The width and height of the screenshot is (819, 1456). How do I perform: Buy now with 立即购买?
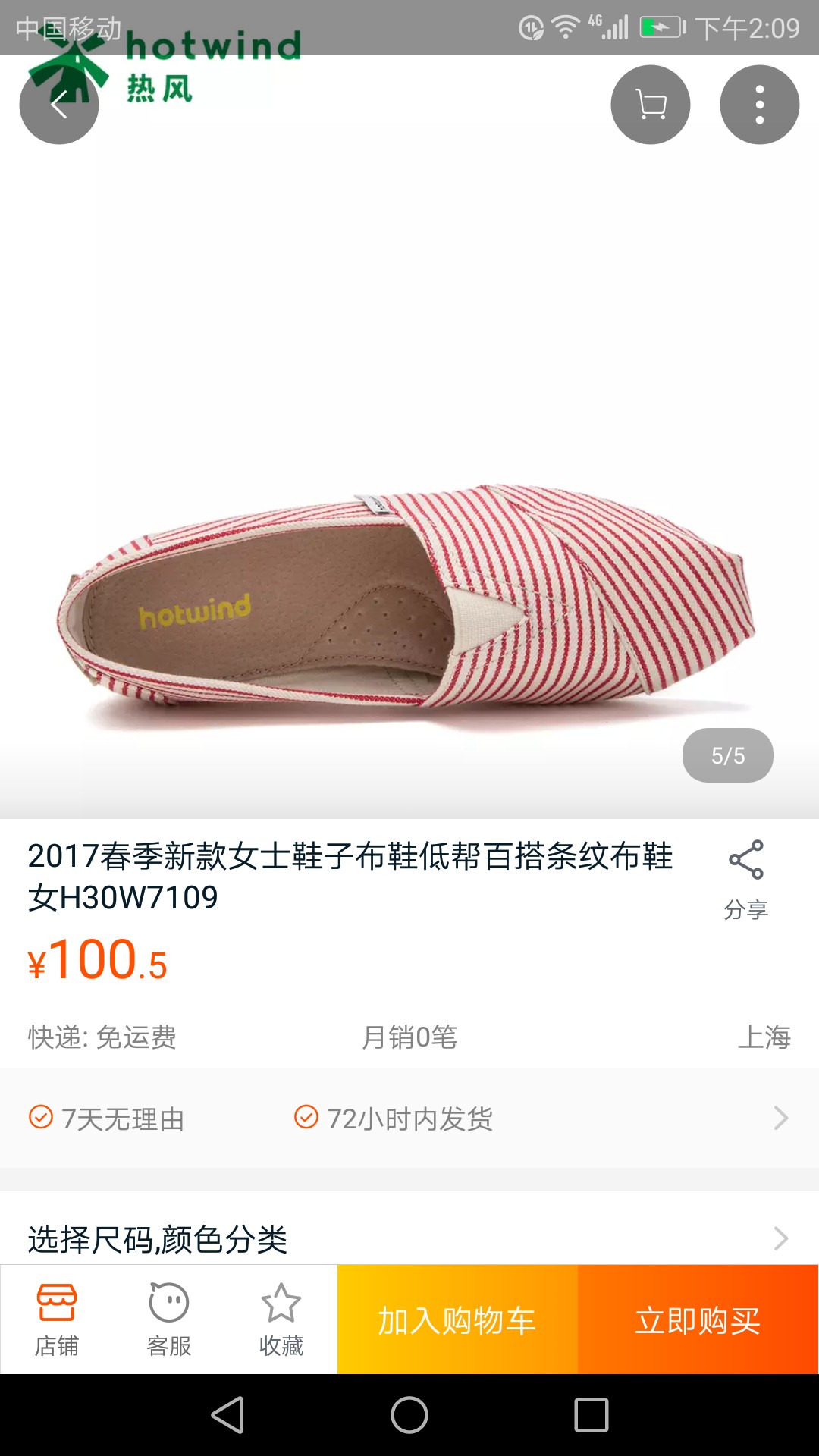coord(698,1320)
